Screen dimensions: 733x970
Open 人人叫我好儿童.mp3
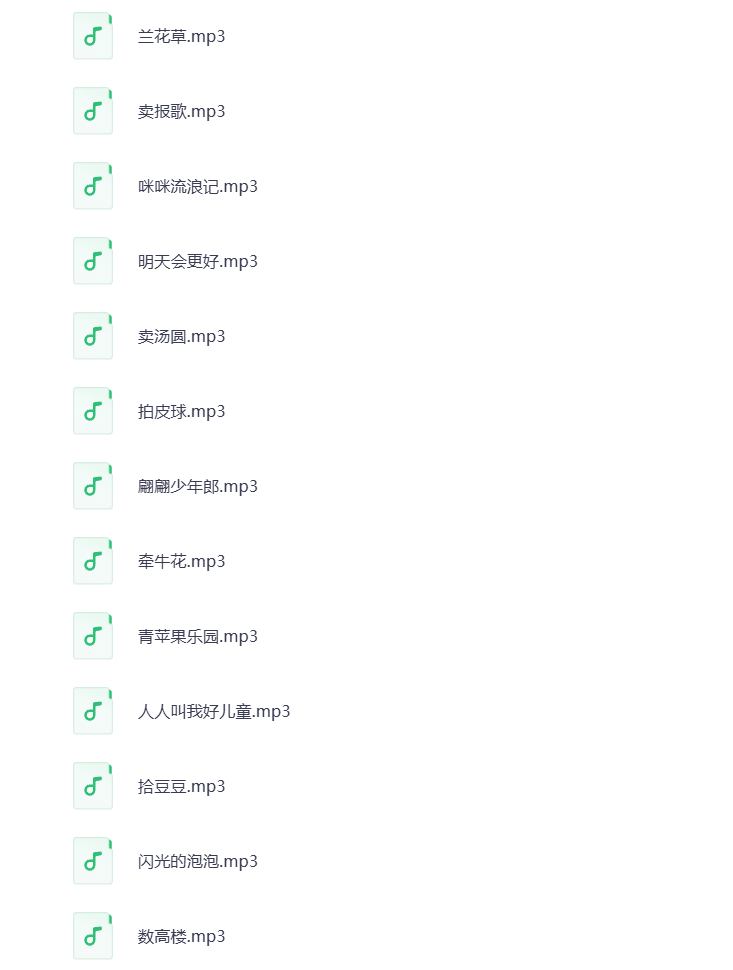point(214,711)
